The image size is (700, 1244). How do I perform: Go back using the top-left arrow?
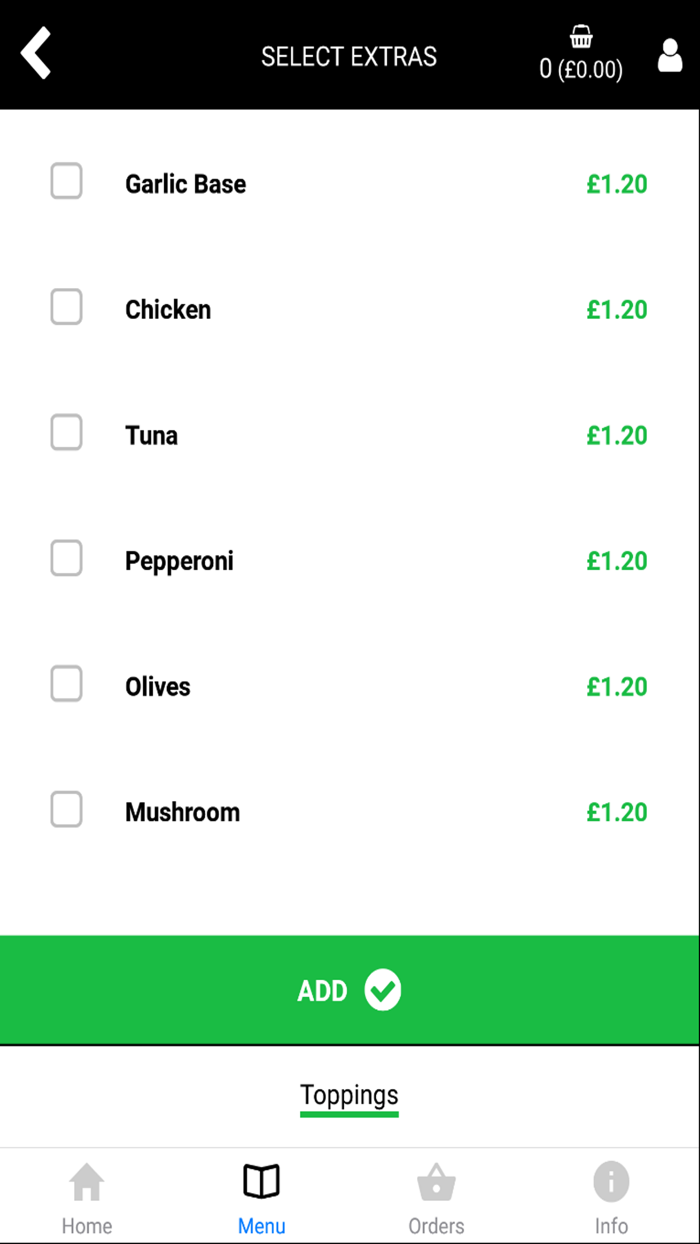[x=37, y=54]
